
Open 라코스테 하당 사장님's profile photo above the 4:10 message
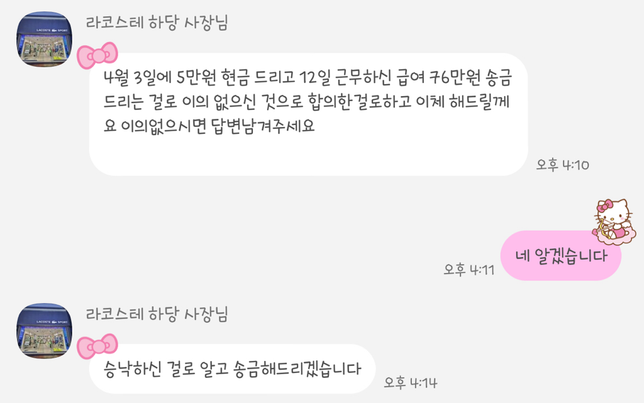point(43,40)
